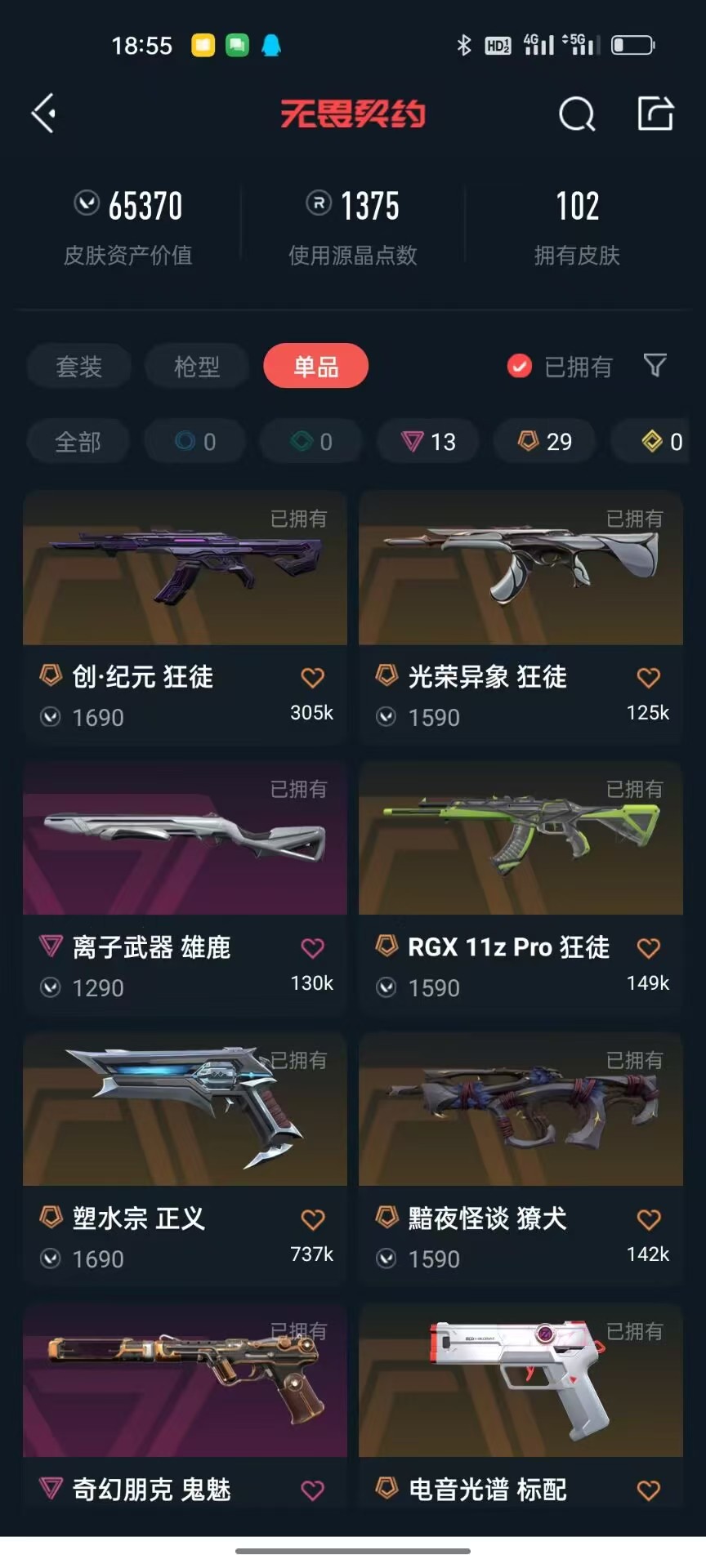This screenshot has width=706, height=1568.
Task: Filter by the orange tier chip showing 29
Action: pyautogui.click(x=545, y=442)
